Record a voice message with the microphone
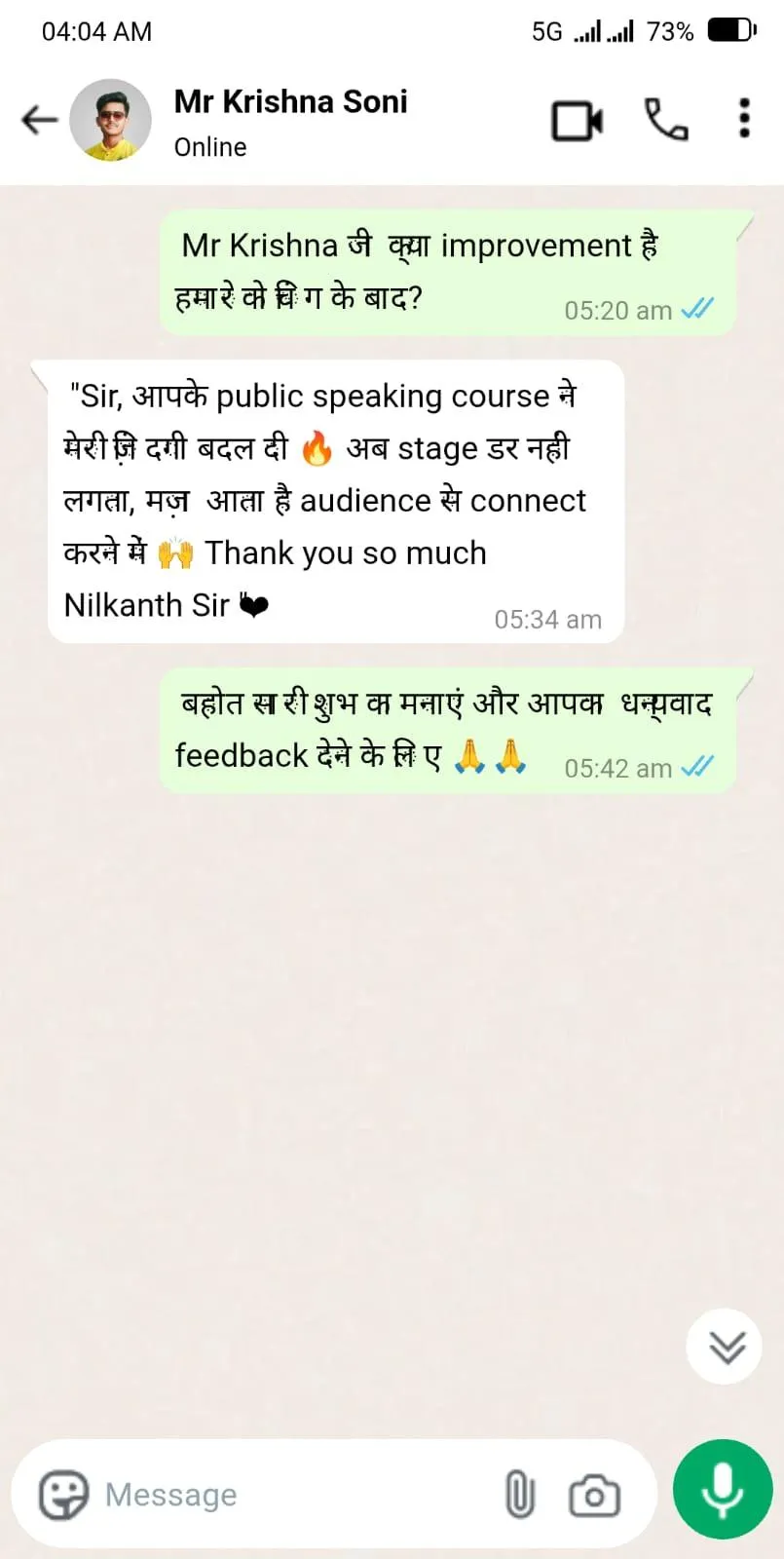The image size is (784, 1559). click(x=723, y=1489)
